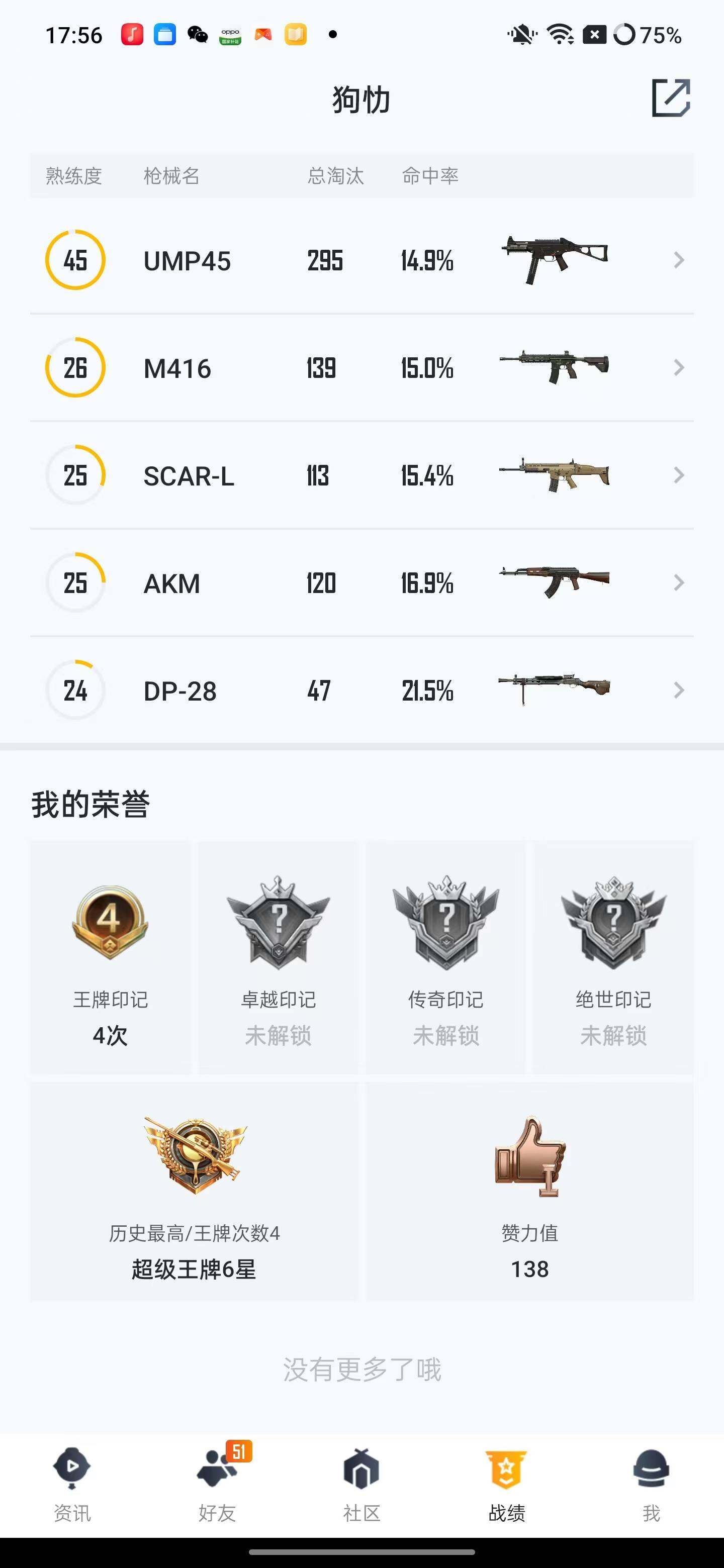Expand UMP45 weapon details via chevron
The width and height of the screenshot is (724, 1568).
(x=678, y=260)
